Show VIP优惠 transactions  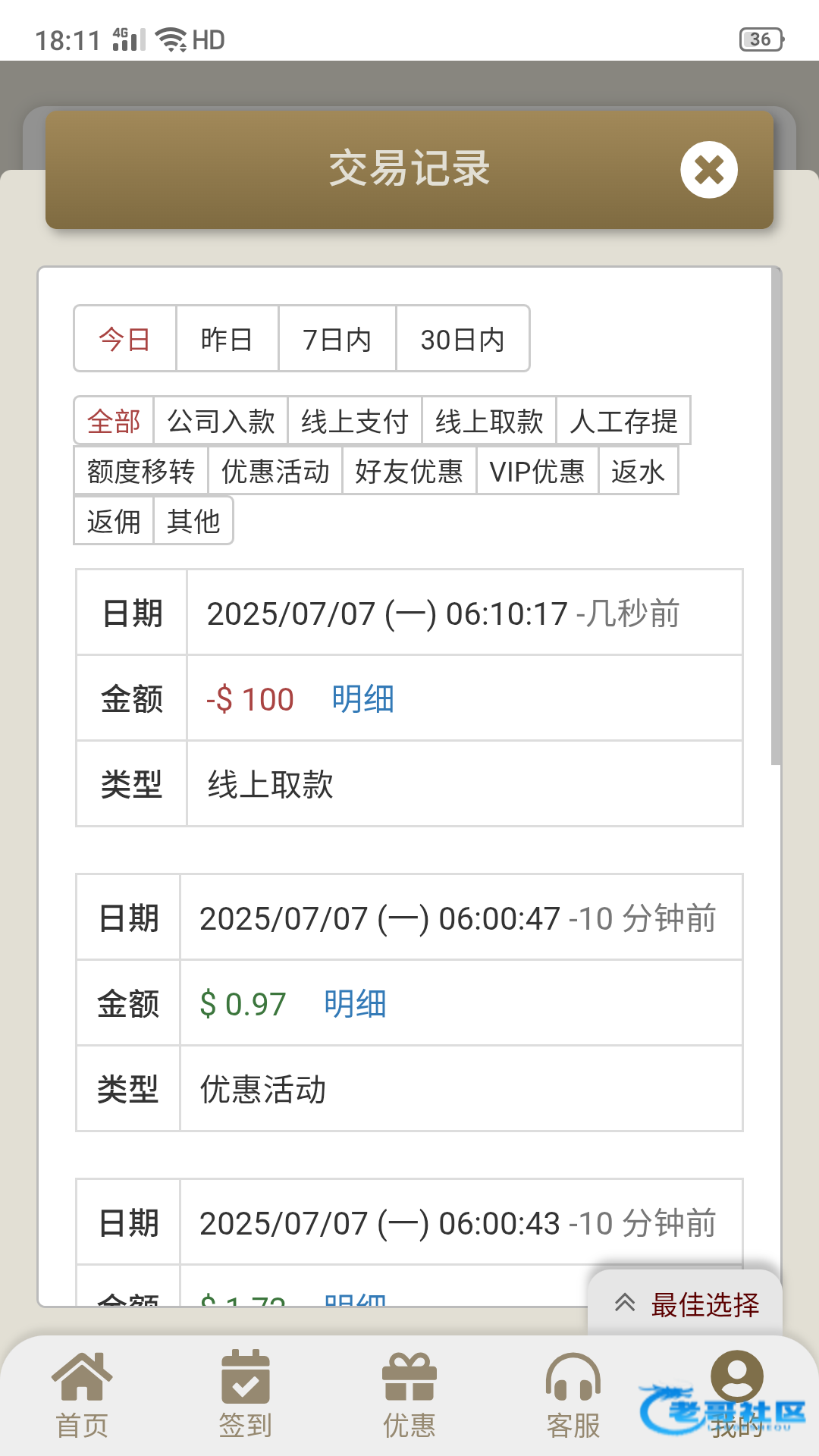[538, 471]
